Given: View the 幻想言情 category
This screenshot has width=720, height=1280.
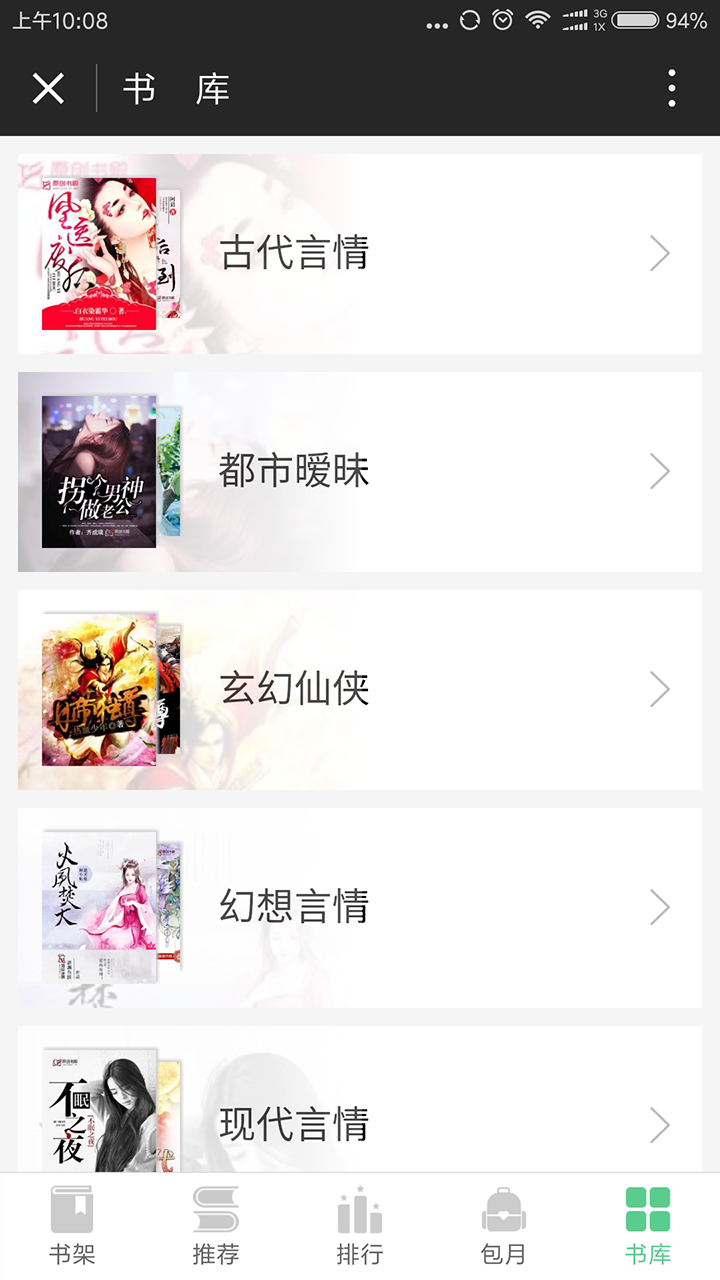Looking at the screenshot, I should pyautogui.click(x=360, y=907).
